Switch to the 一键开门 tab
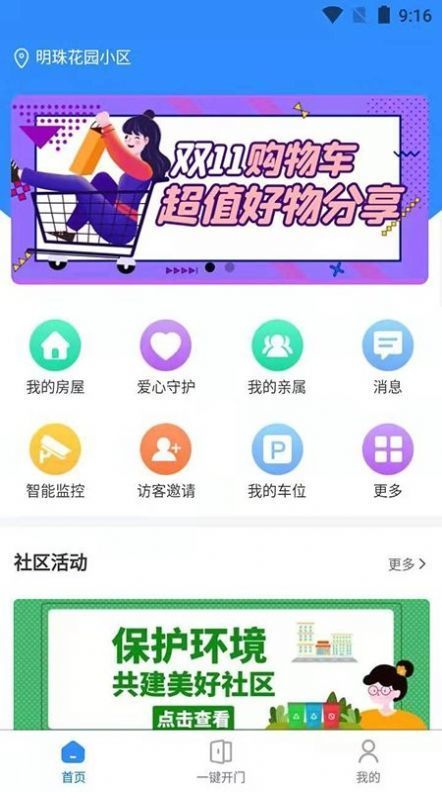Image resolution: width=442 pixels, height=792 pixels. pos(221,761)
